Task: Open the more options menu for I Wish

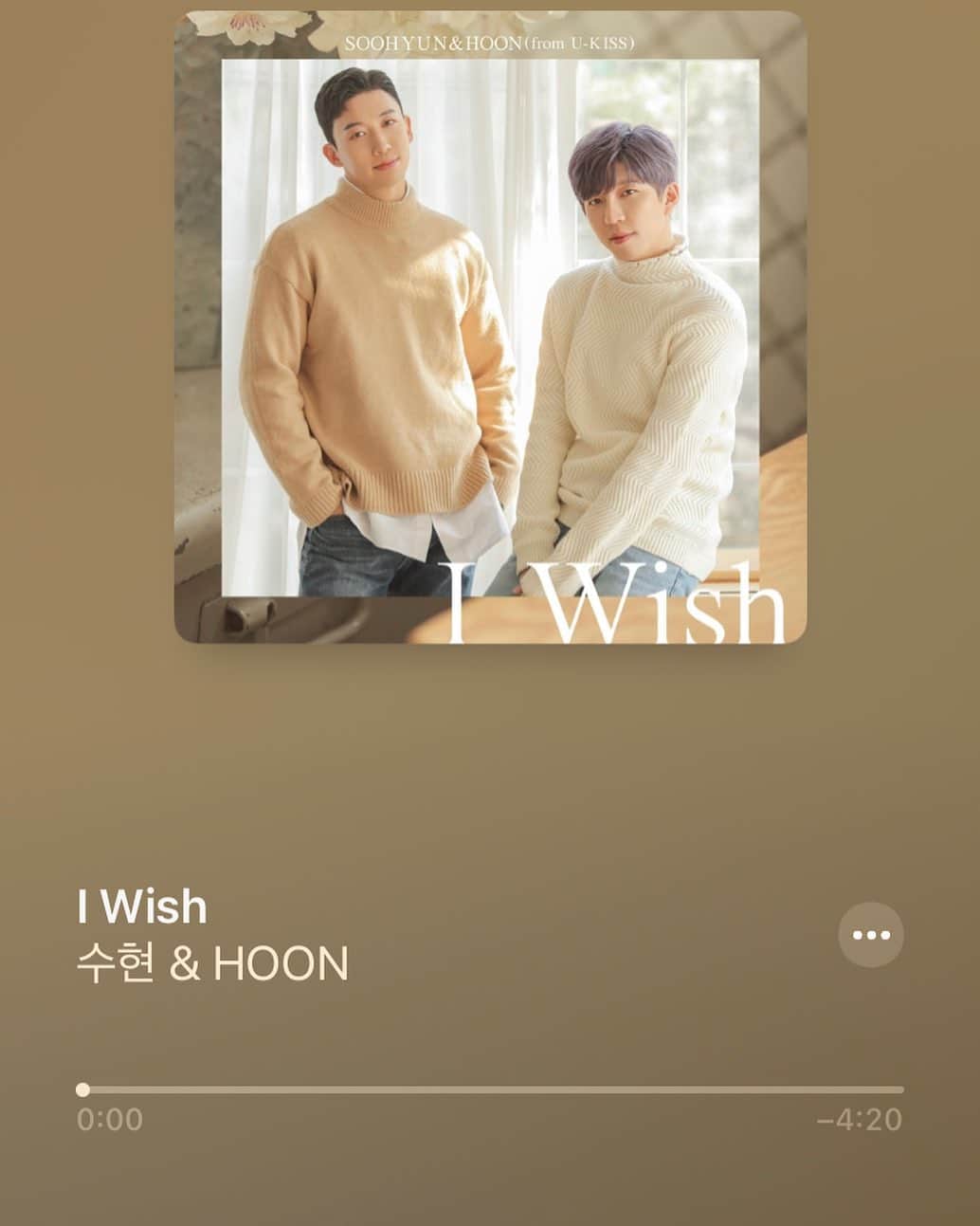Action: coord(870,935)
